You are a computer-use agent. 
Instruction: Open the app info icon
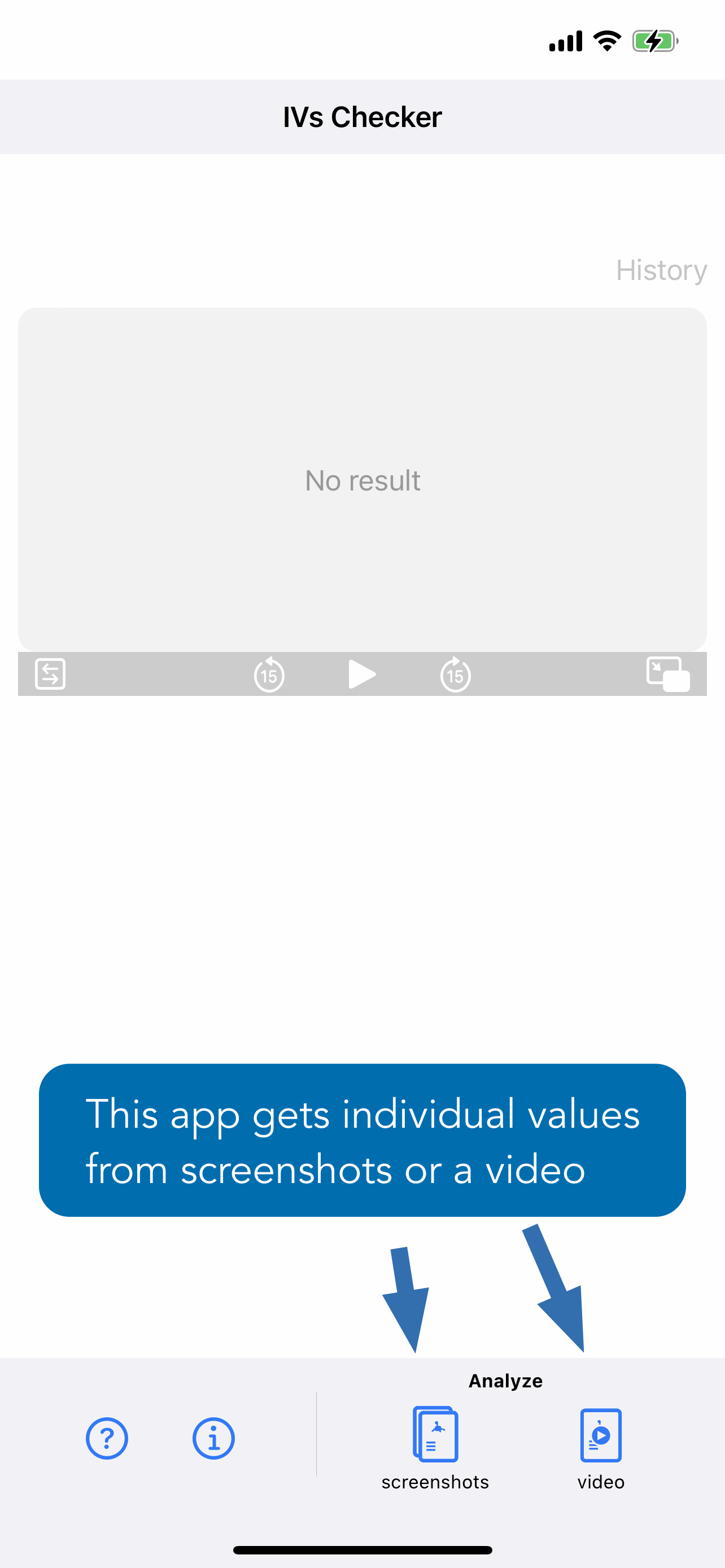click(x=213, y=1438)
